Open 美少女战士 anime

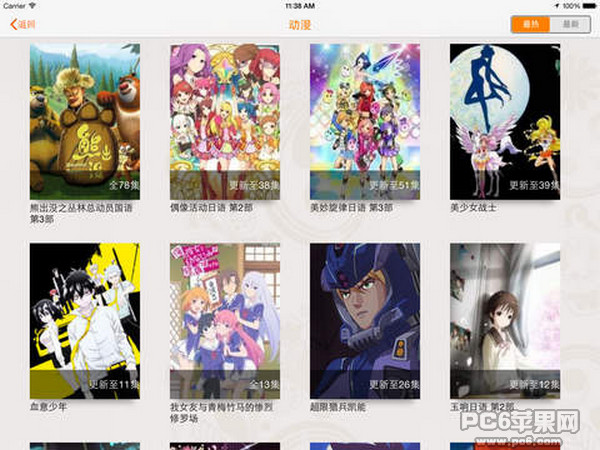click(x=504, y=121)
